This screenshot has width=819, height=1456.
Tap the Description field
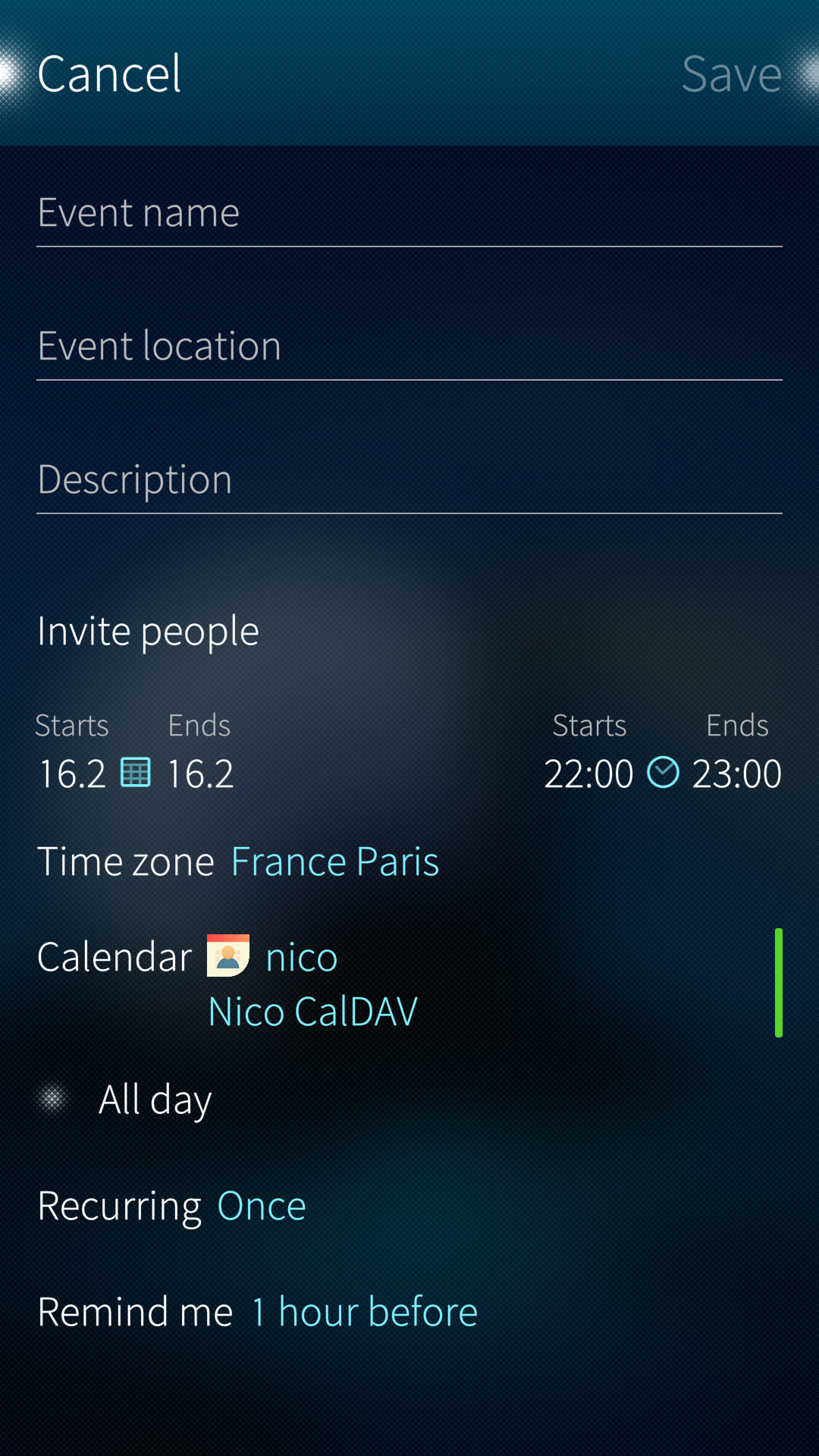(409, 480)
